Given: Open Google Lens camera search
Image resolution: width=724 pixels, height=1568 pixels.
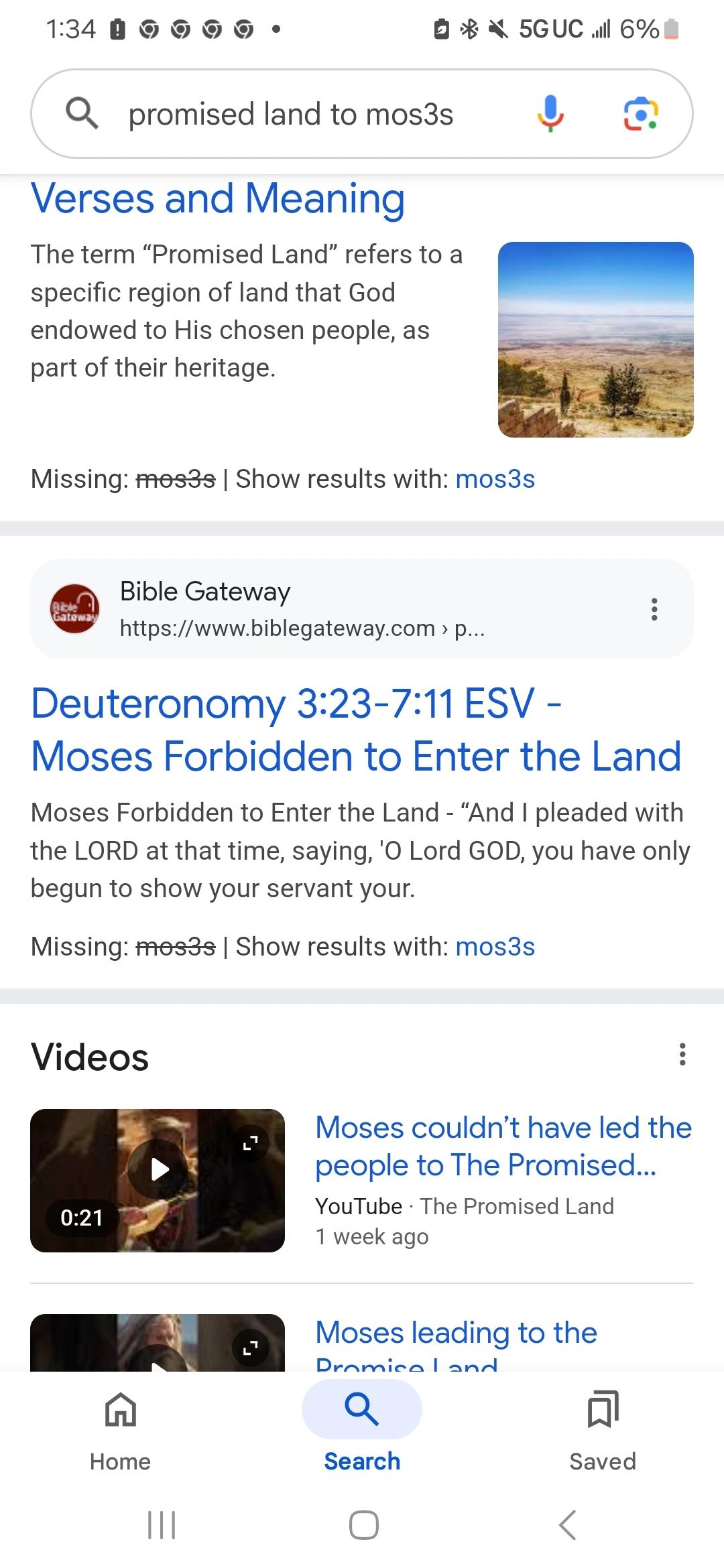Looking at the screenshot, I should (x=641, y=114).
